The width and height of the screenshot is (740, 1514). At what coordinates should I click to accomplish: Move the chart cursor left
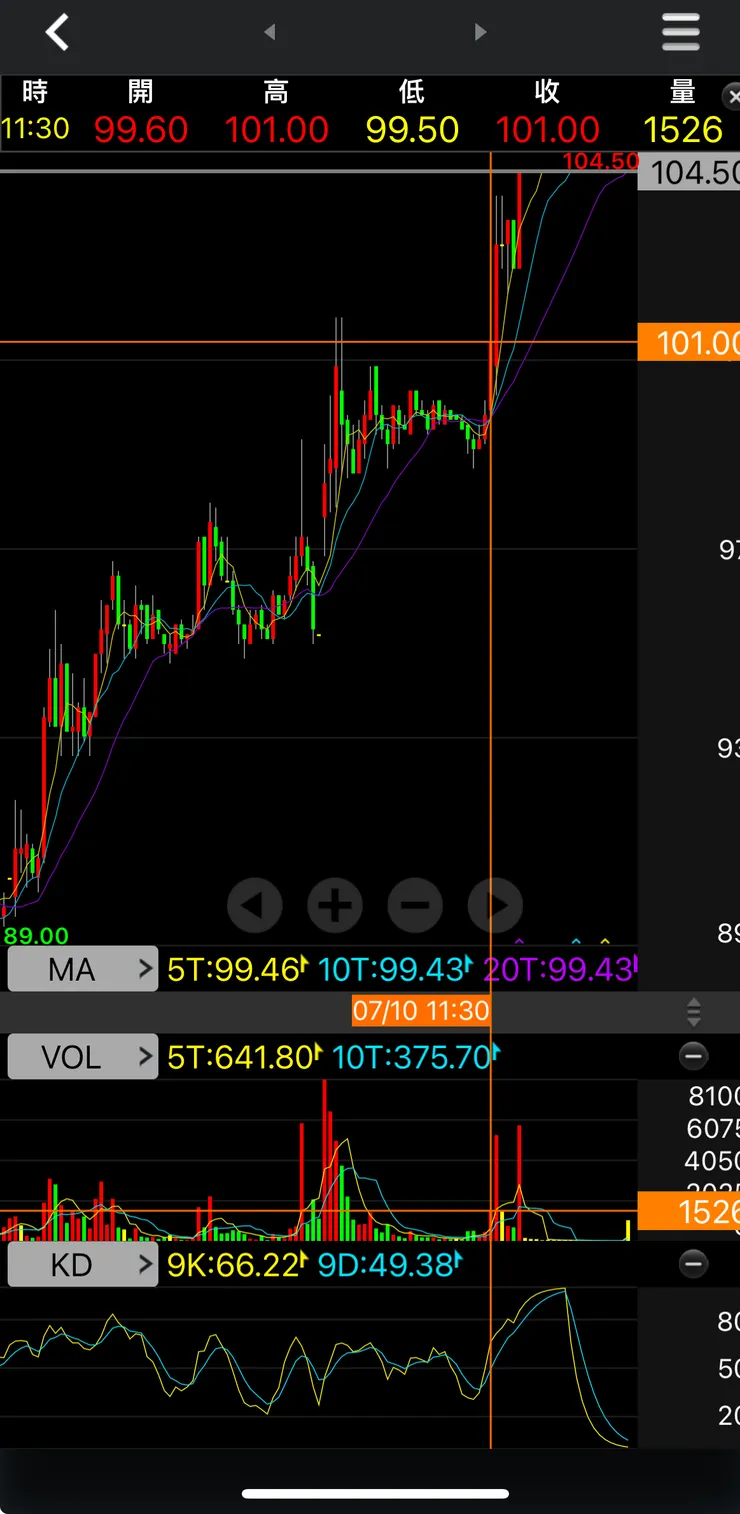tap(254, 906)
